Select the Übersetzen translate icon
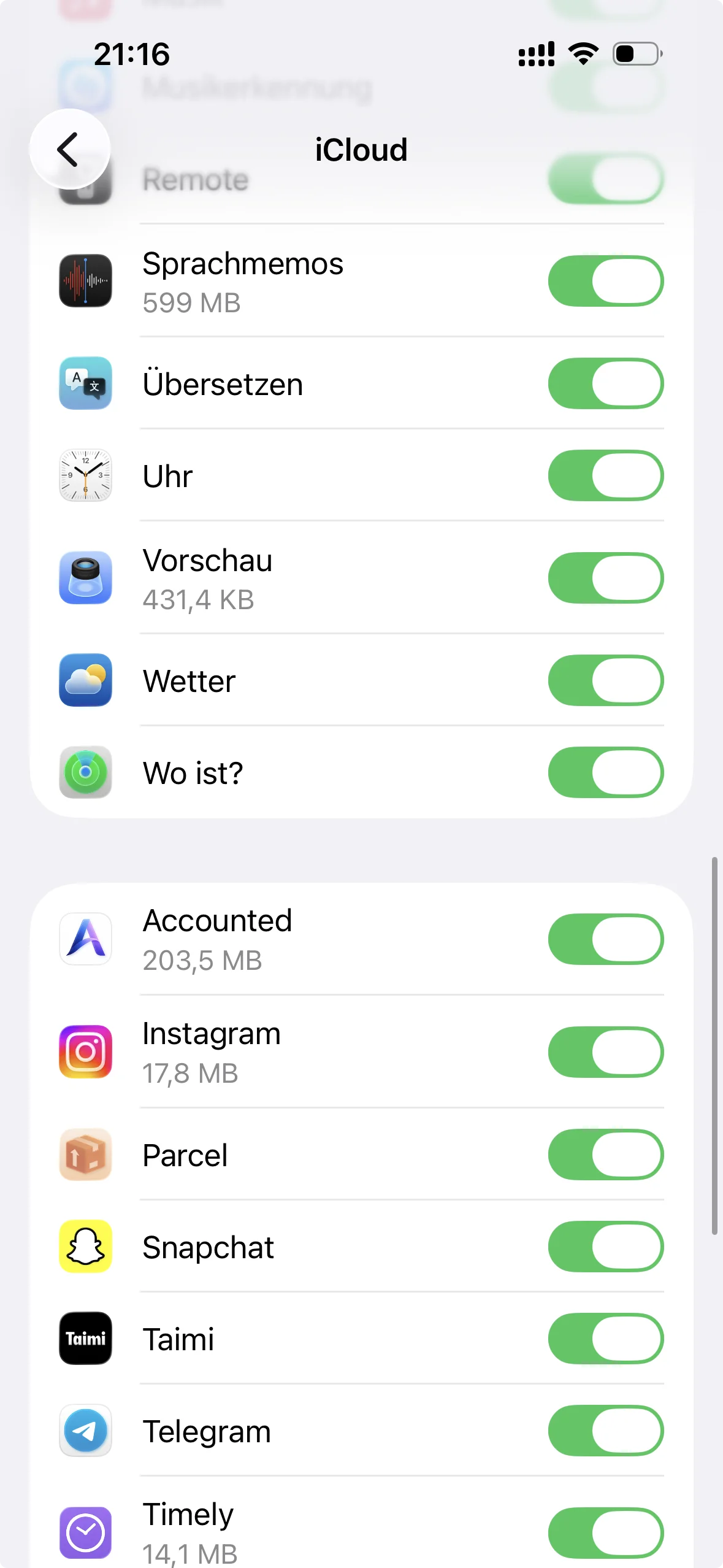This screenshot has width=723, height=1568. 85,384
